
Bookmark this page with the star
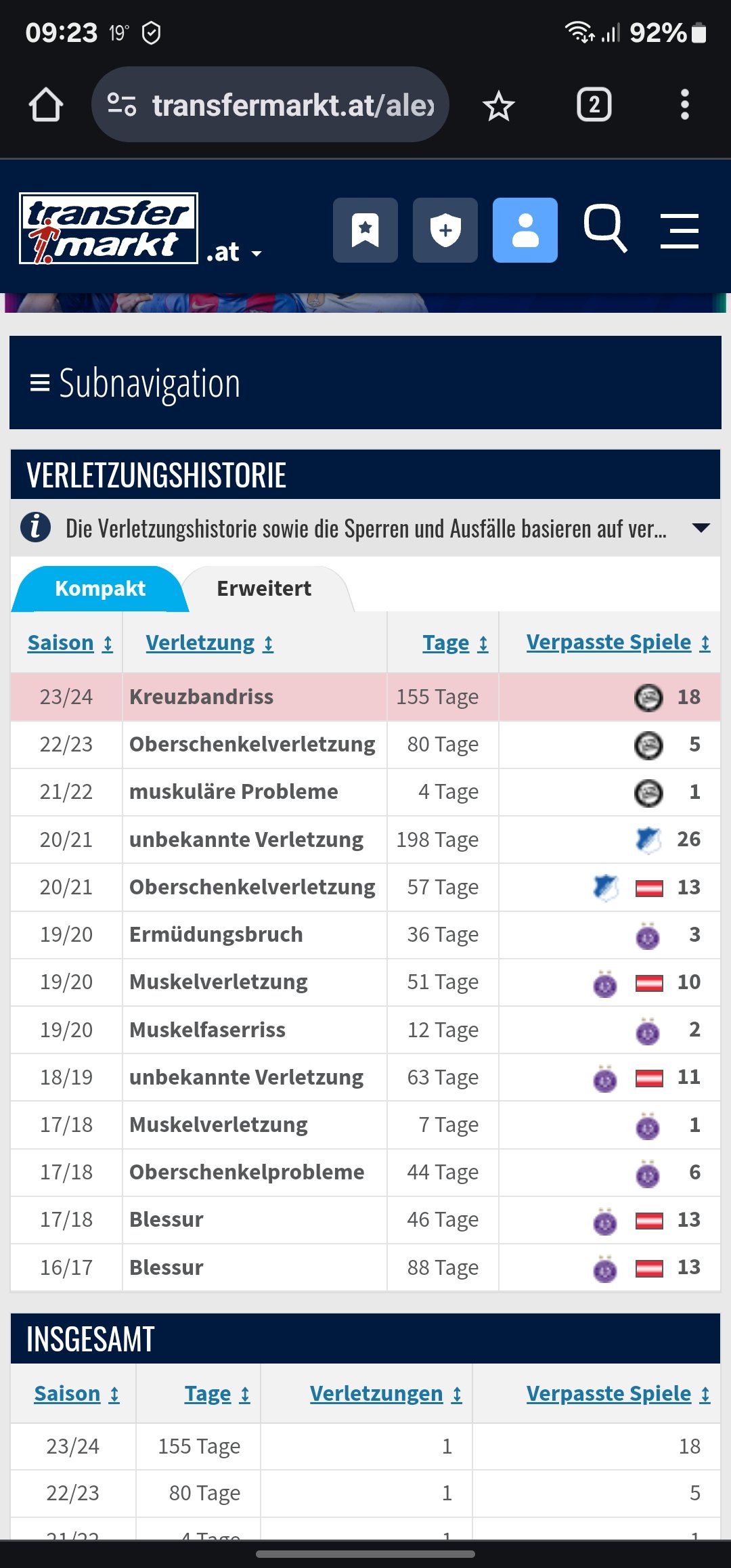[499, 106]
